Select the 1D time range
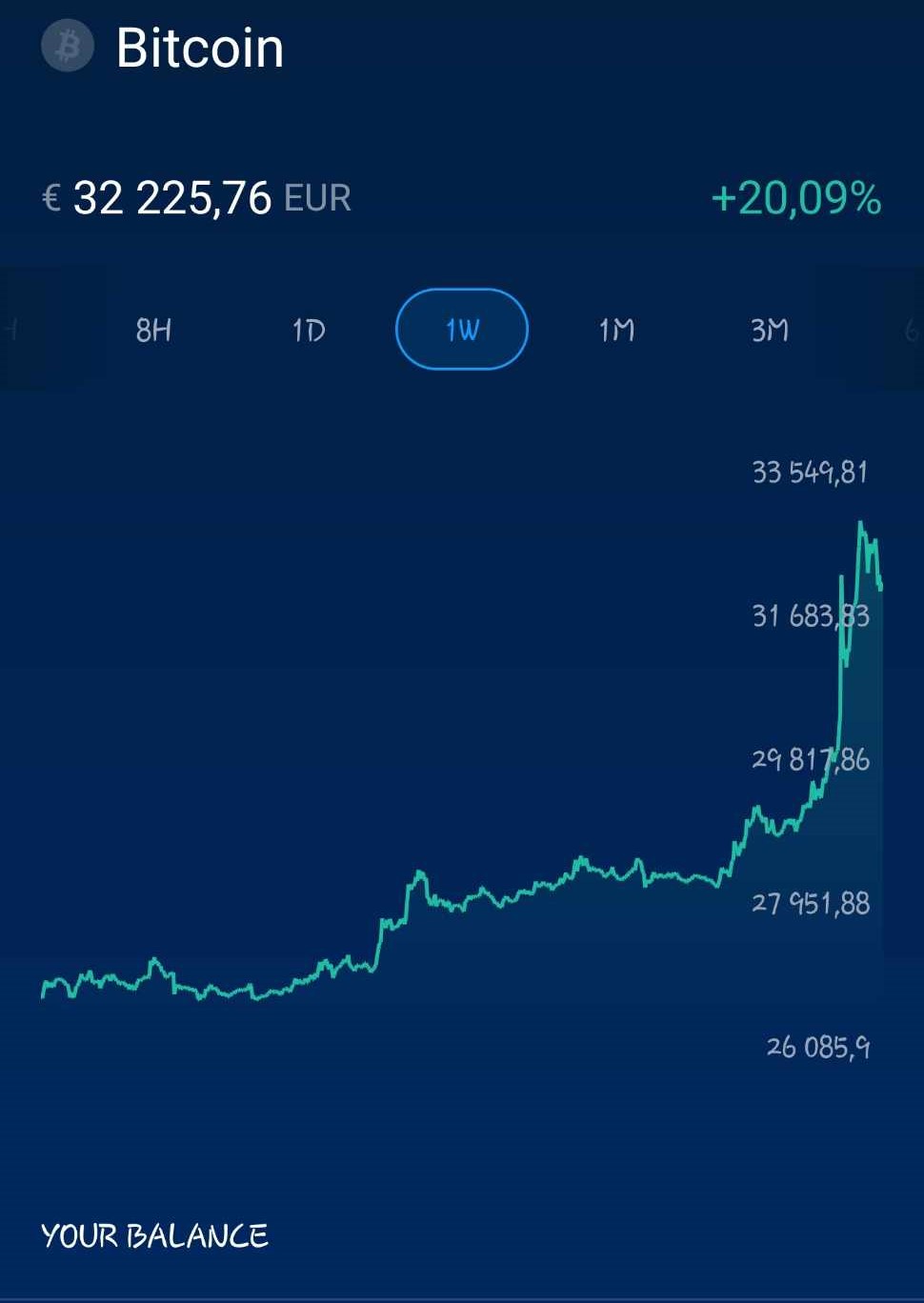 coord(309,330)
